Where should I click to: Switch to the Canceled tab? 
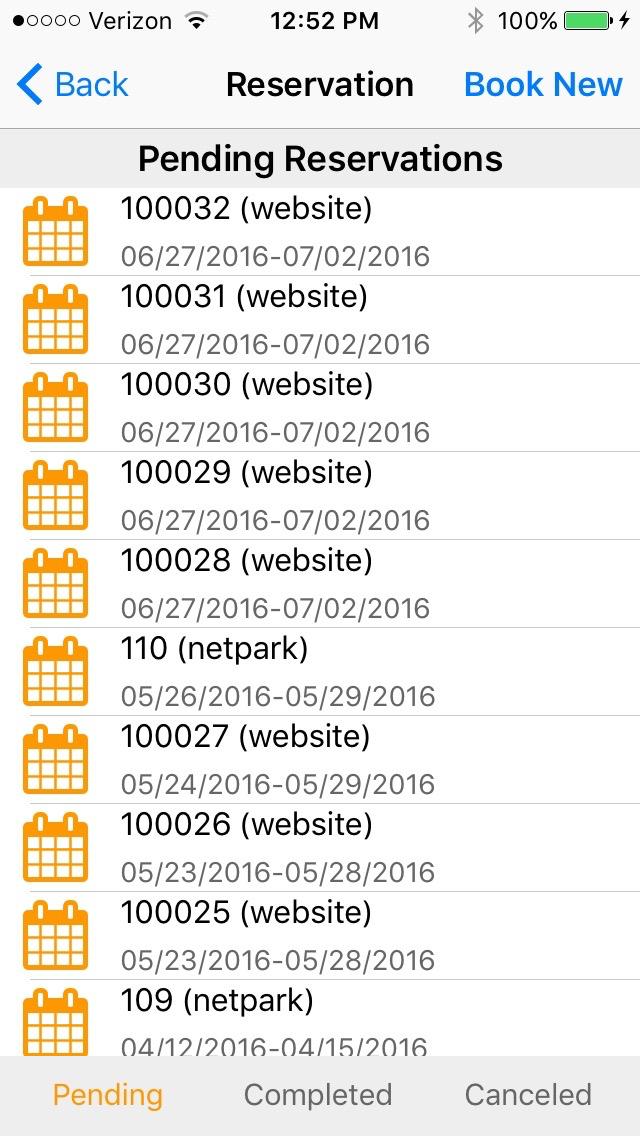tap(528, 1094)
